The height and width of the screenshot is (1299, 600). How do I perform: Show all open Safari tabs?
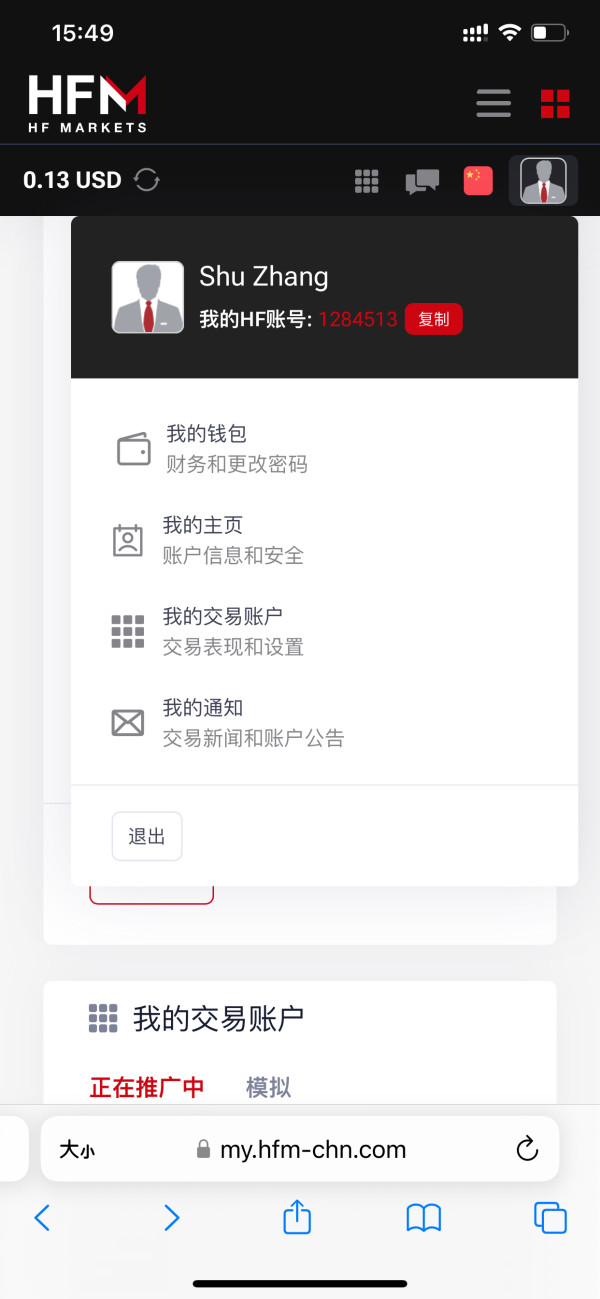(550, 1217)
